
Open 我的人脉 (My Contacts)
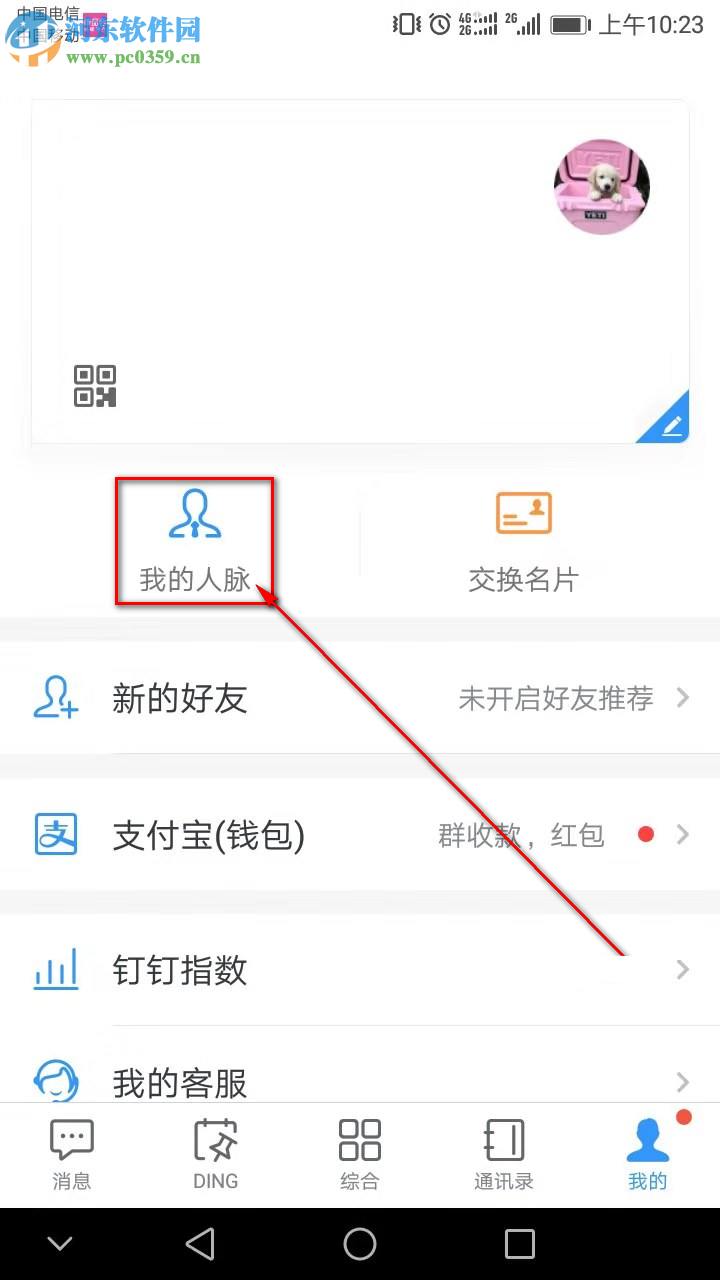tap(195, 540)
